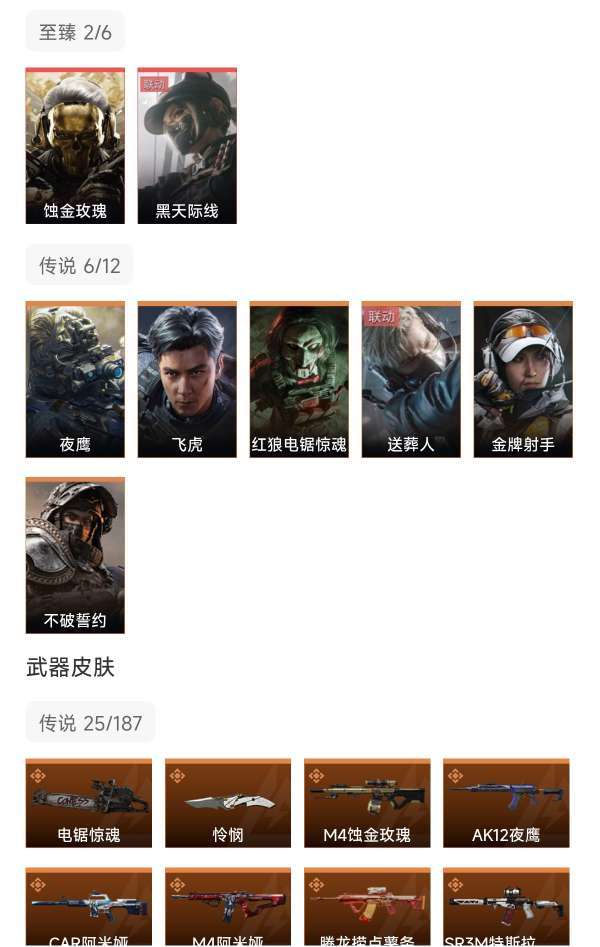This screenshot has width=600, height=947.
Task: Open the 红狼电锯惊魂 skin card
Action: 299,379
